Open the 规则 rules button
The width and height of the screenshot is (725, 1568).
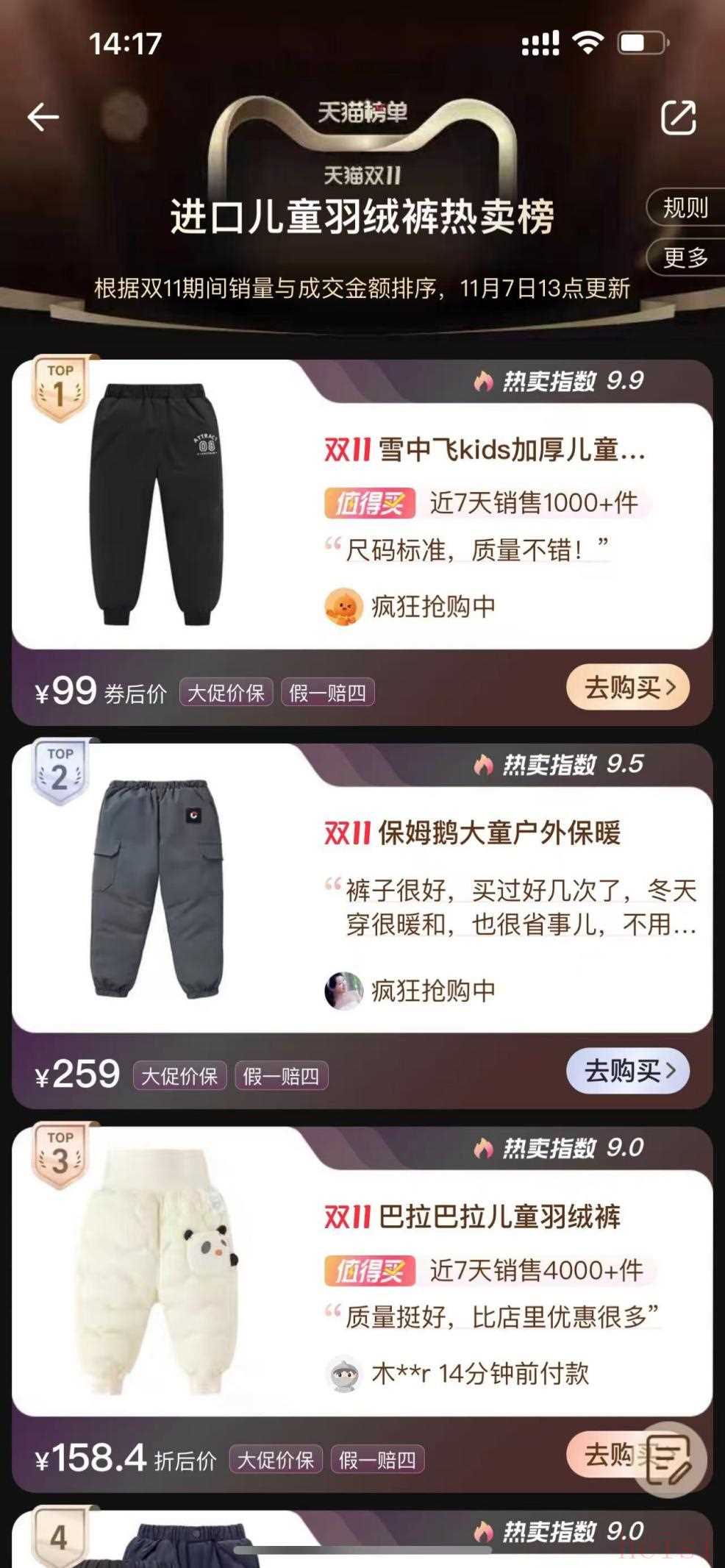pos(685,208)
